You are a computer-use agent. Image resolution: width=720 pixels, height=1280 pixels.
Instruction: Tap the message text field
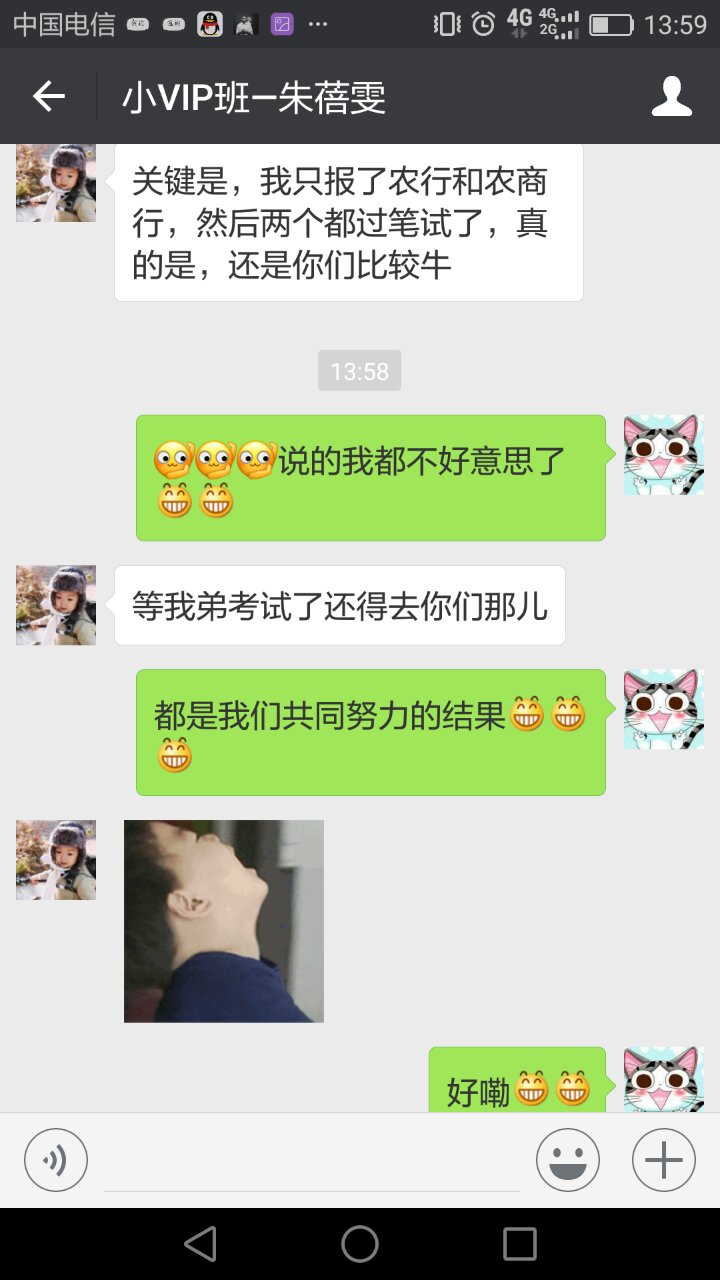(x=312, y=1162)
